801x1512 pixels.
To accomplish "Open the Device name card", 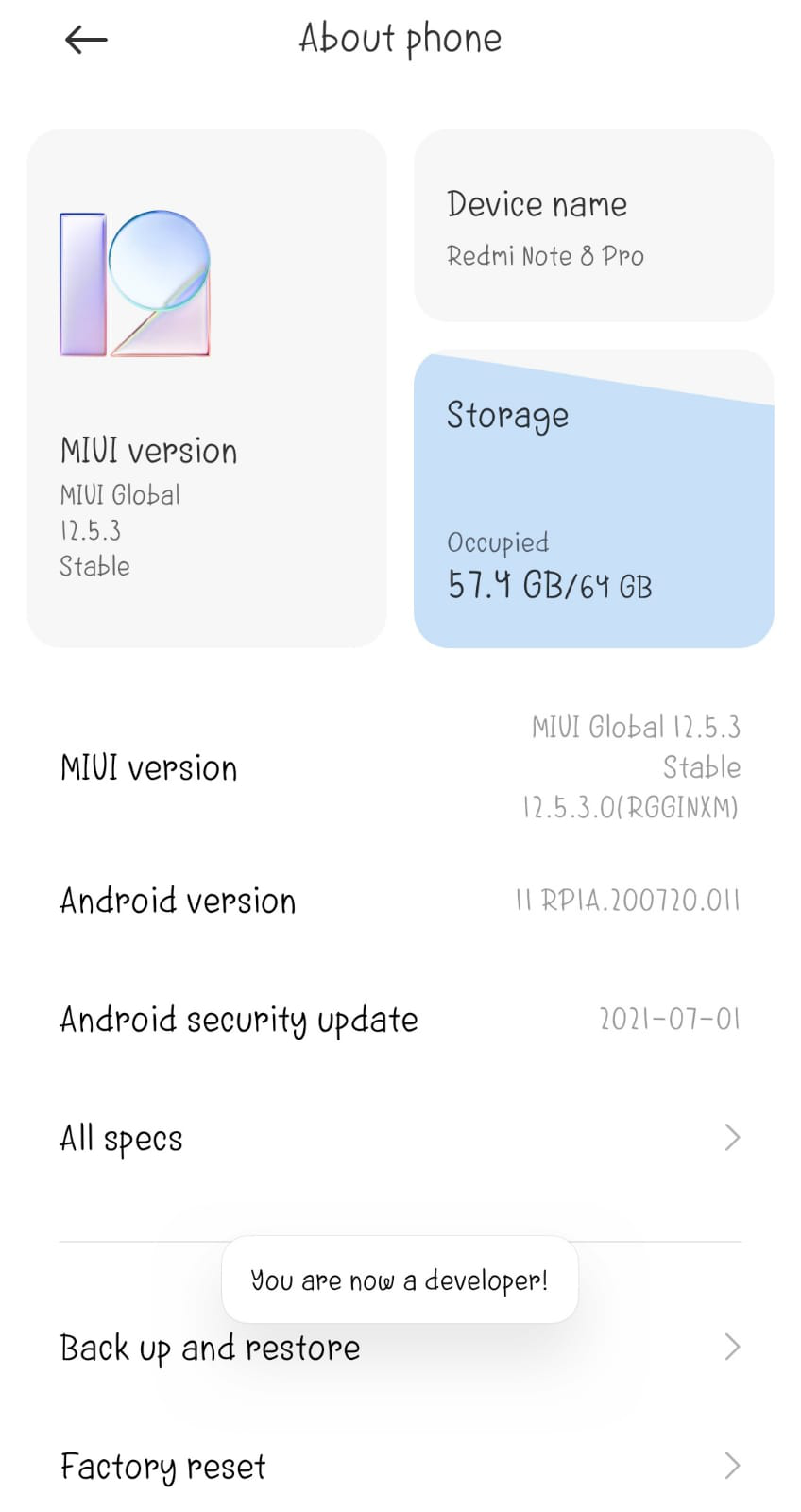I will click(593, 227).
